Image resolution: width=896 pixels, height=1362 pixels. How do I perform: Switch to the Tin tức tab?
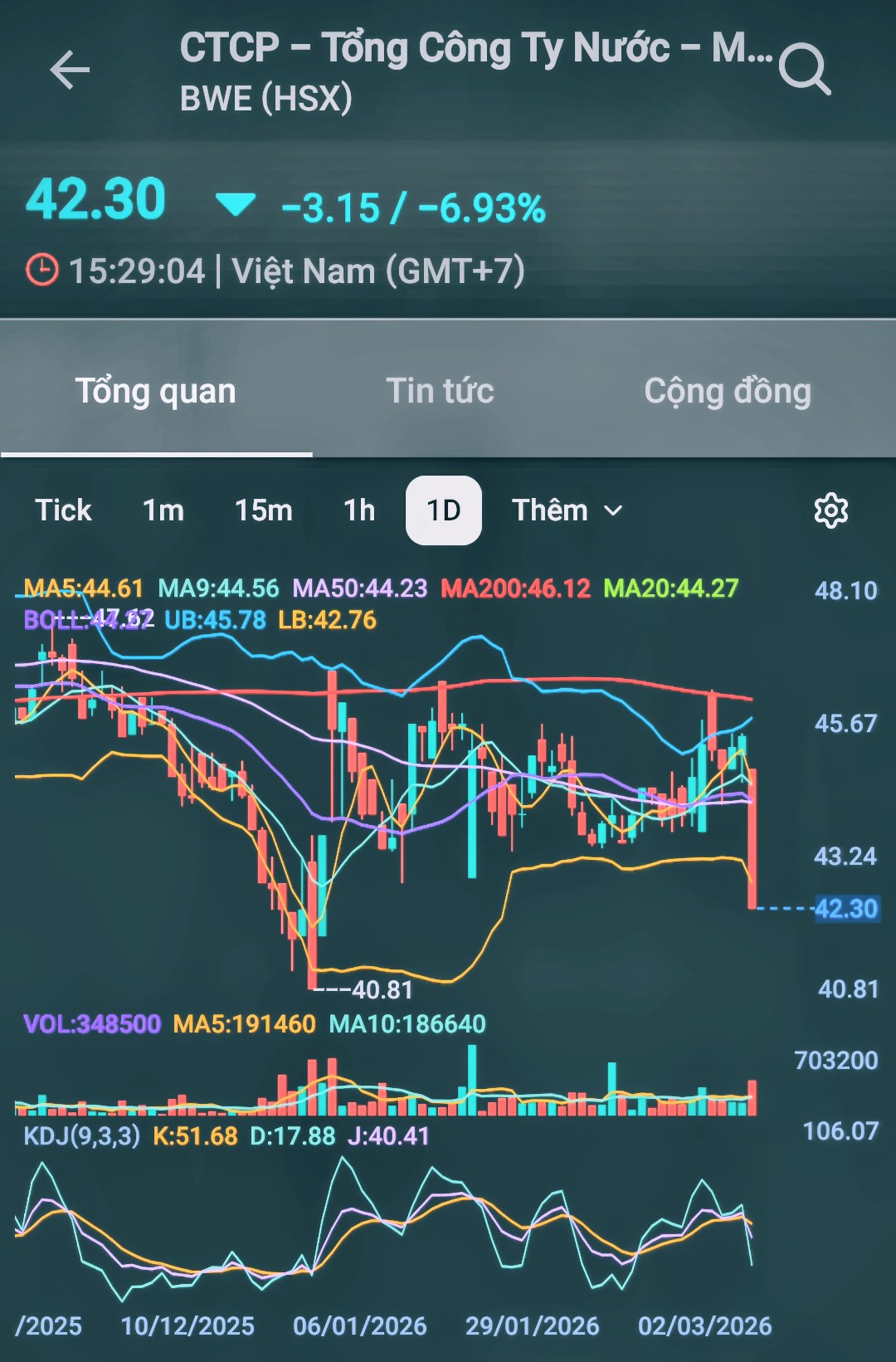click(x=440, y=391)
